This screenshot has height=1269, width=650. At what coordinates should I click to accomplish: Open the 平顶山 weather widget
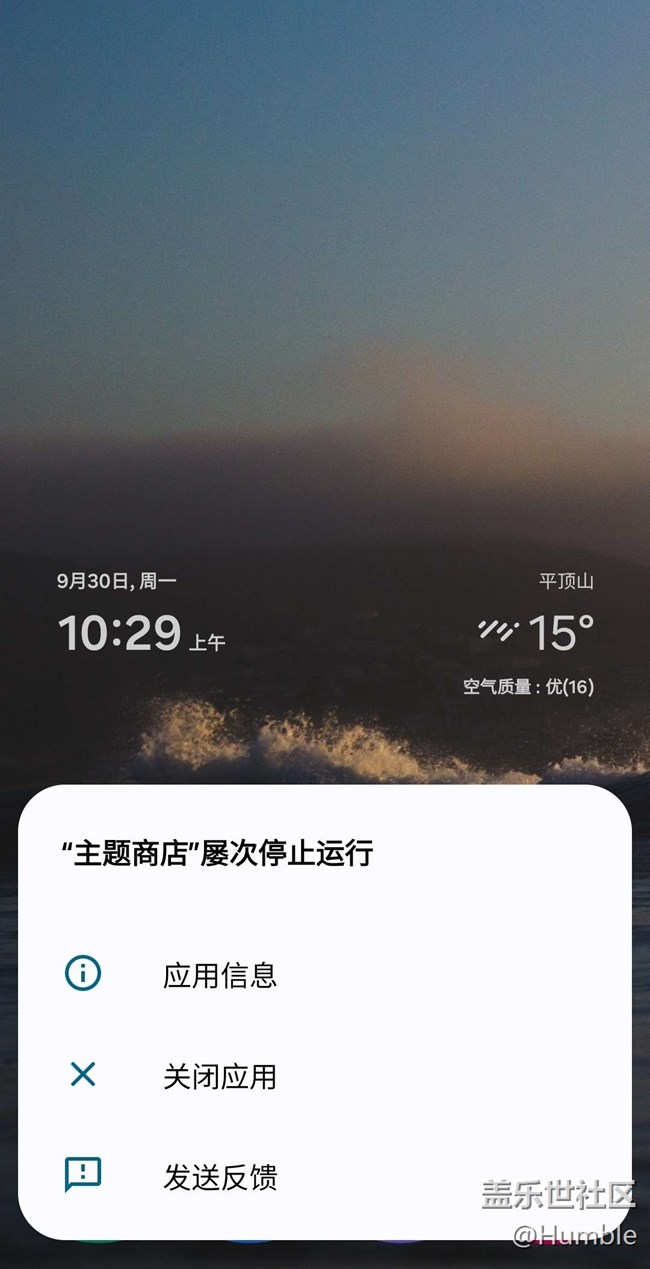(535, 632)
